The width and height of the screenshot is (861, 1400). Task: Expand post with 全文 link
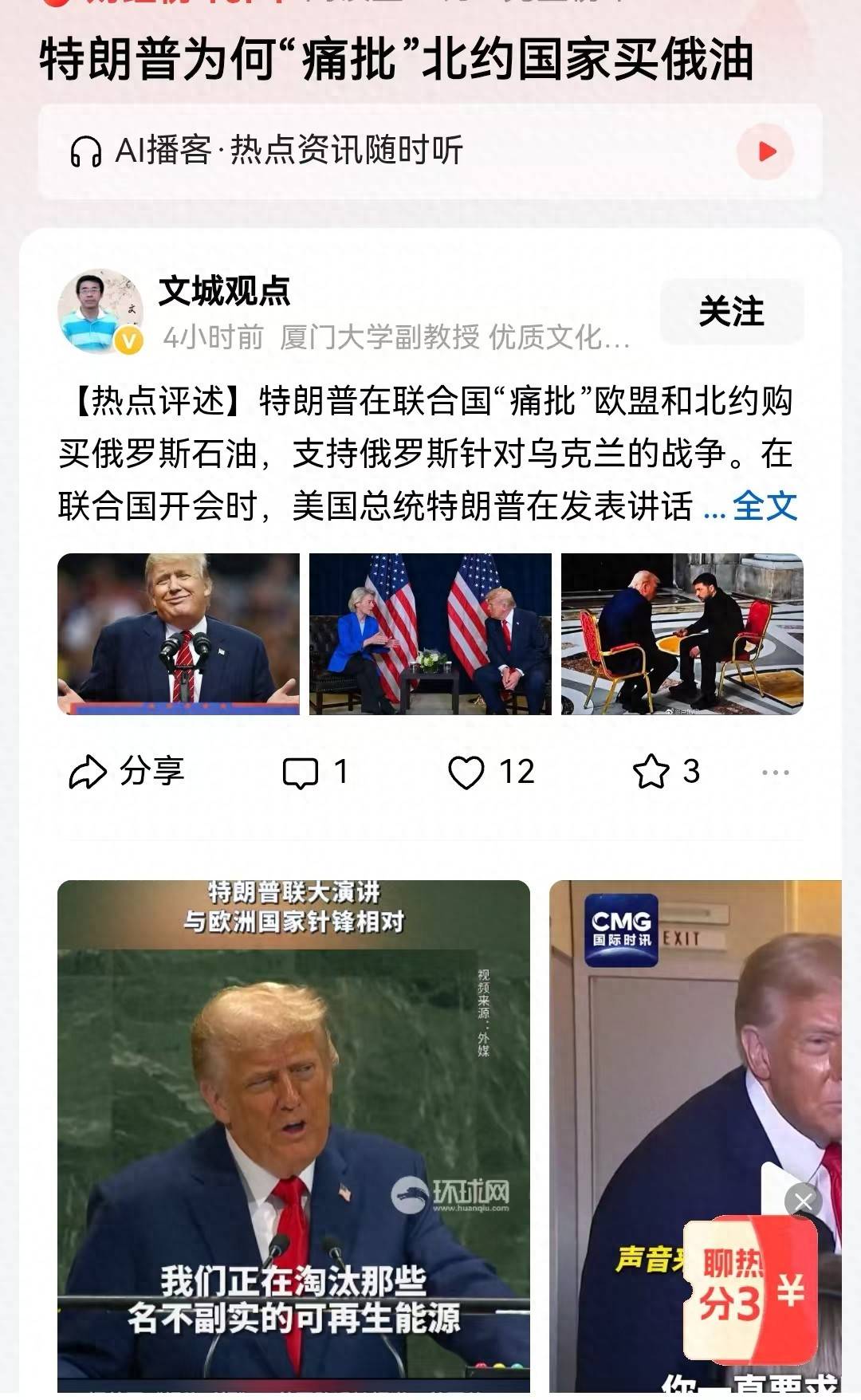pyautogui.click(x=764, y=505)
